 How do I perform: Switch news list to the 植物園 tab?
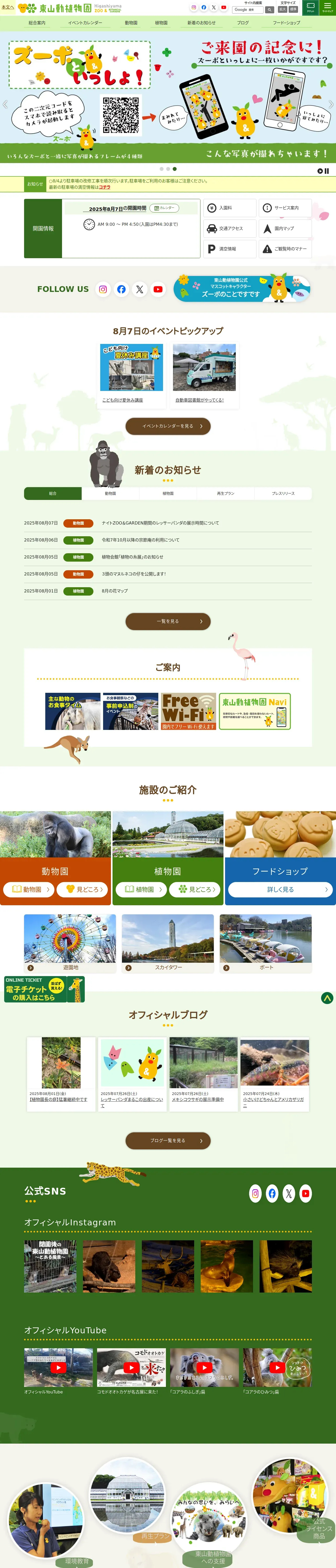pos(168,494)
